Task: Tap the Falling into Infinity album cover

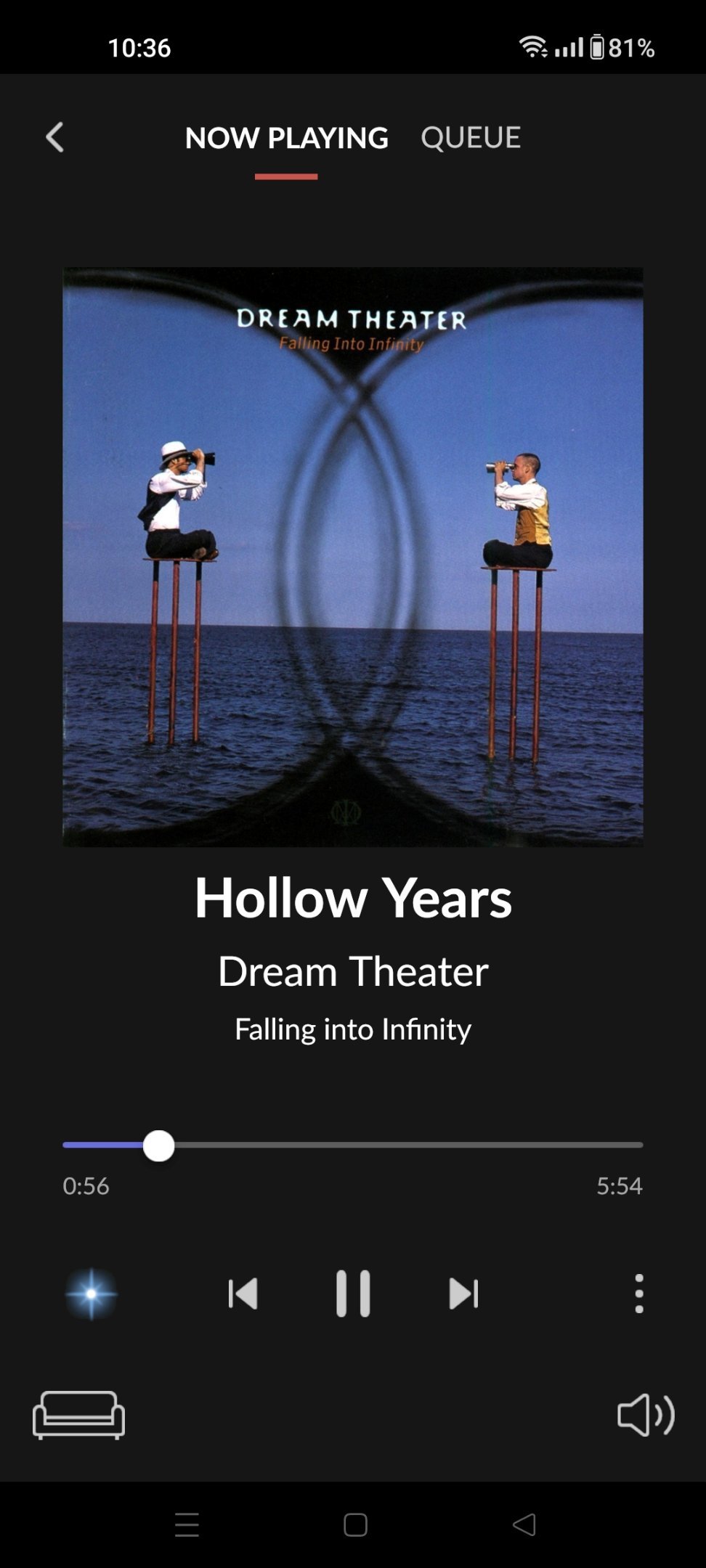Action: tap(353, 557)
